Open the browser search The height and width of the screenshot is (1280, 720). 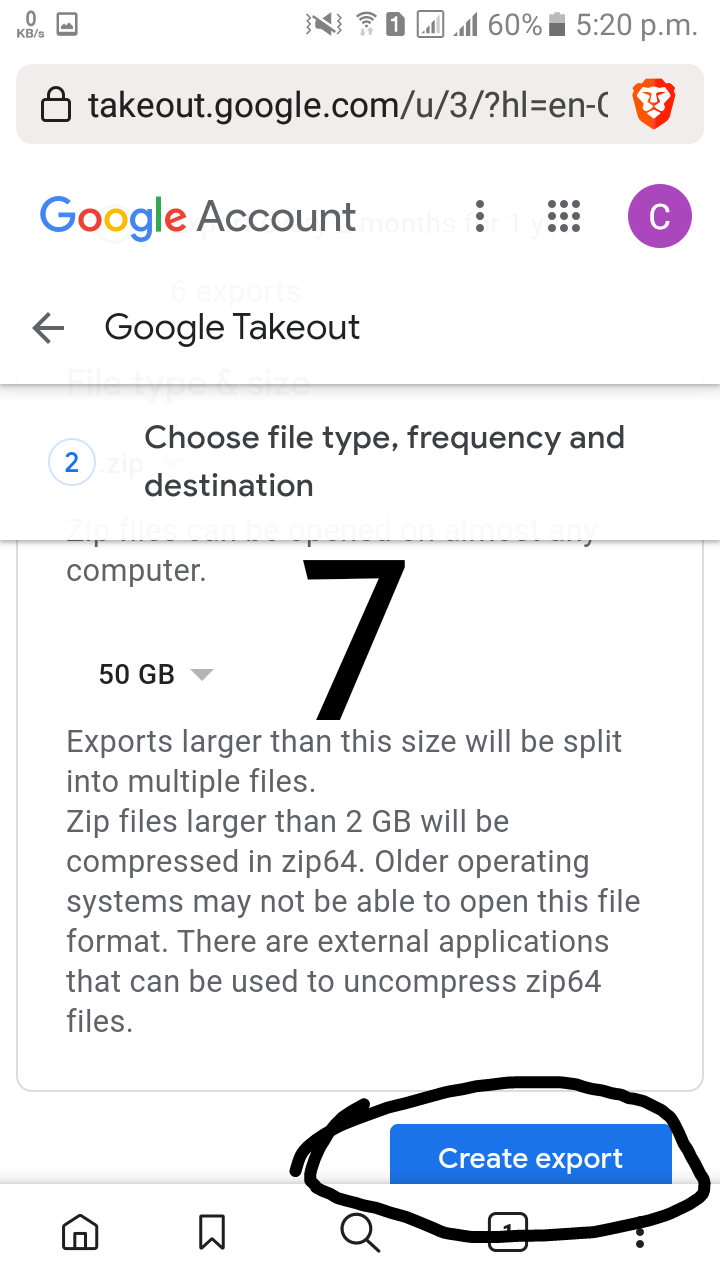click(x=360, y=1232)
